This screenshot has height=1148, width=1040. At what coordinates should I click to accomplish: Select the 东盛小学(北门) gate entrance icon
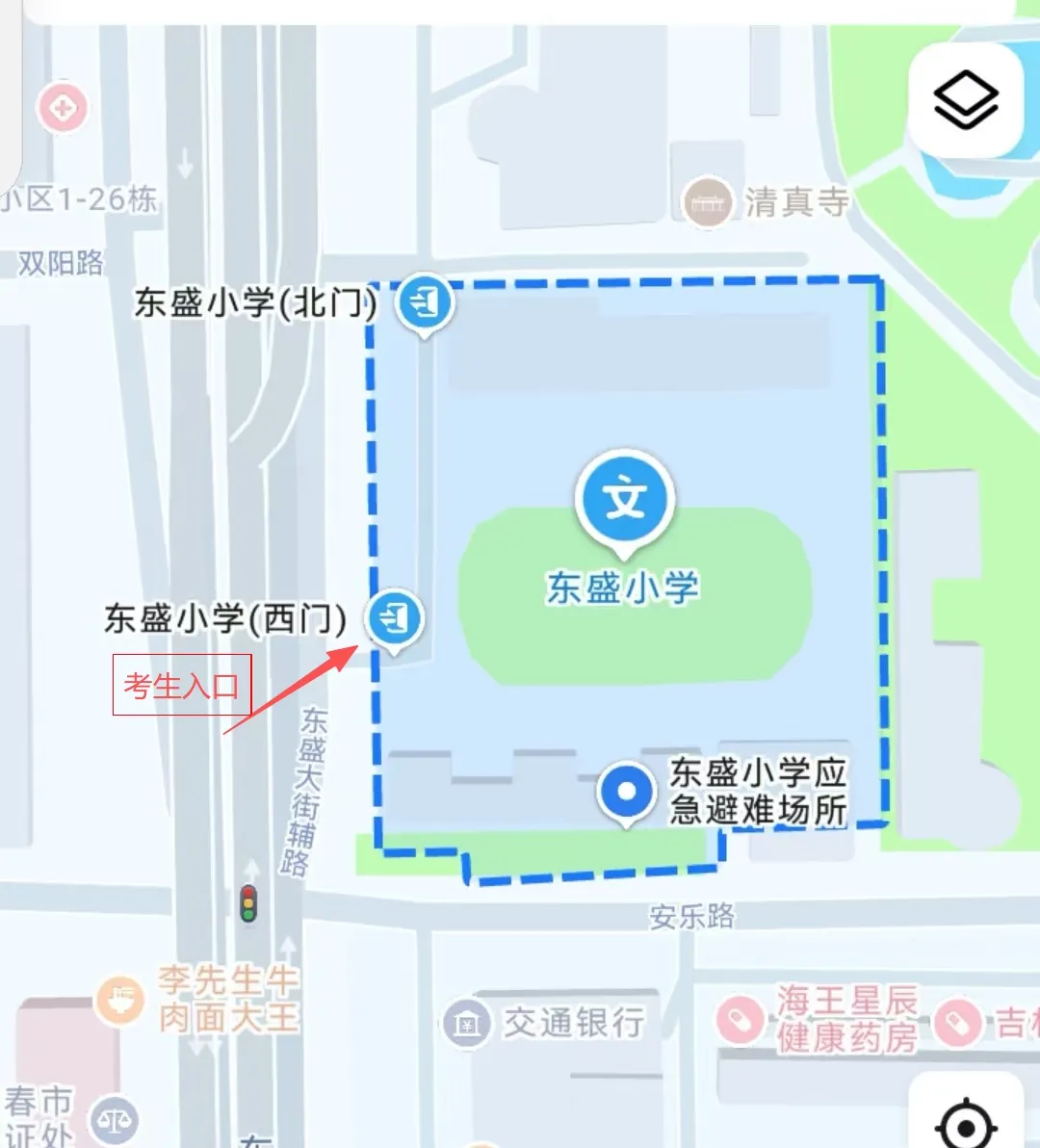coord(424,302)
